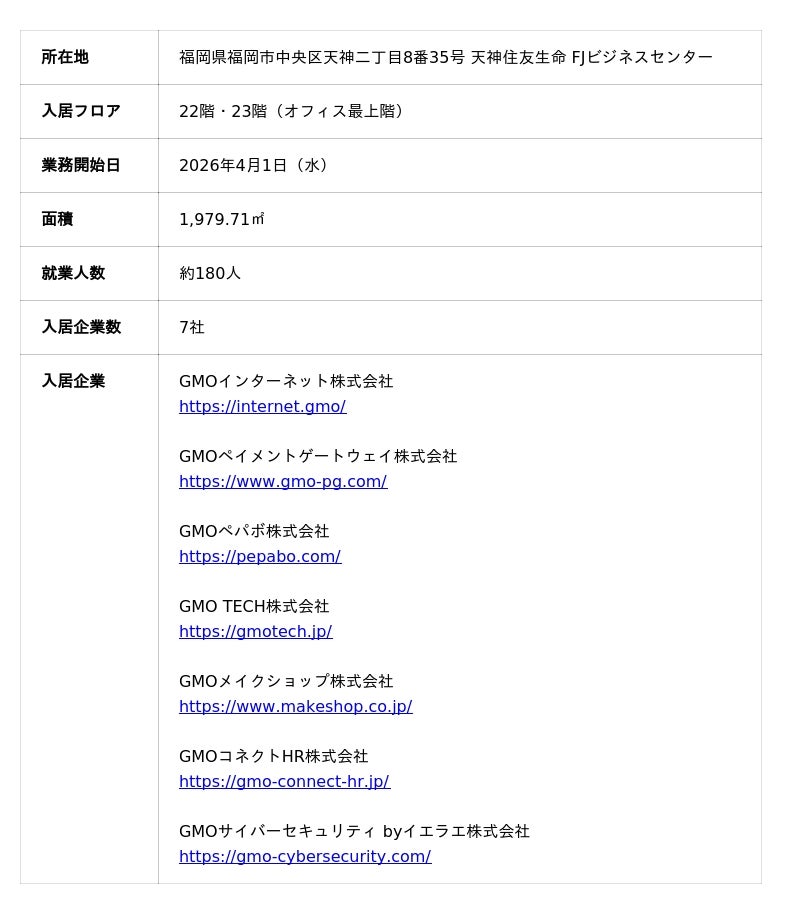Tap the gmotech.jp link

255,631
